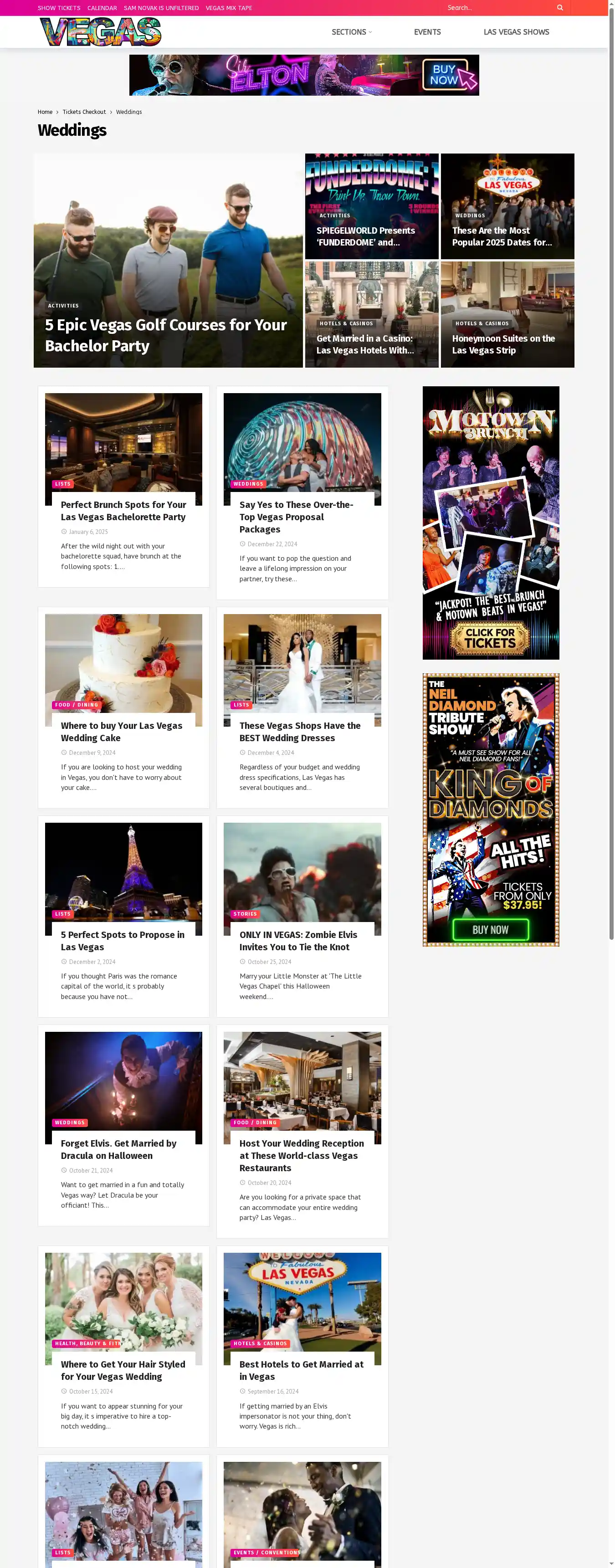The width and height of the screenshot is (615, 1568).
Task: Read the Over-the-Top Proposal Packages article
Action: click(x=296, y=516)
